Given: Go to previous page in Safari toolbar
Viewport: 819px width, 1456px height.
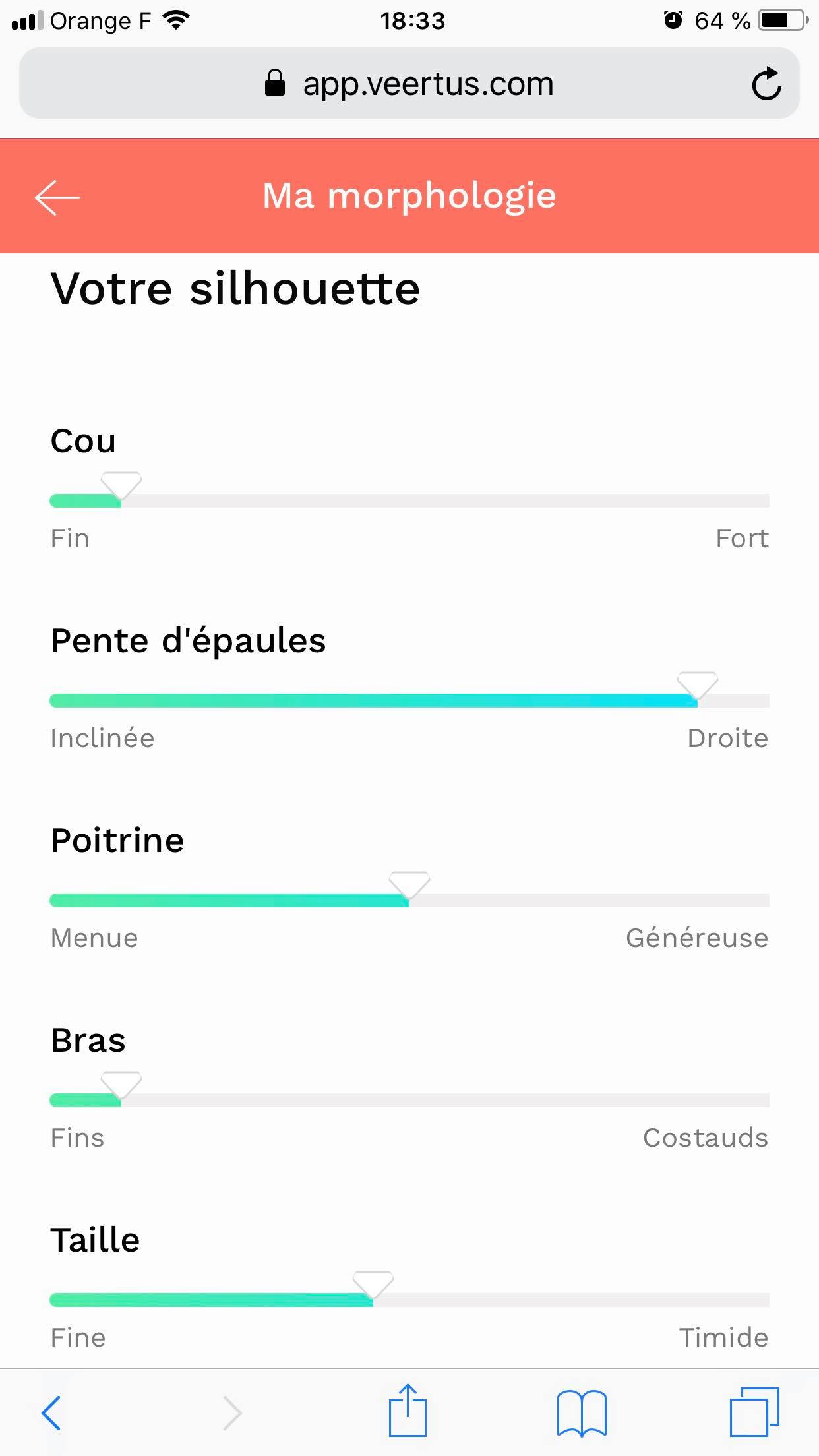Looking at the screenshot, I should tap(51, 1412).
